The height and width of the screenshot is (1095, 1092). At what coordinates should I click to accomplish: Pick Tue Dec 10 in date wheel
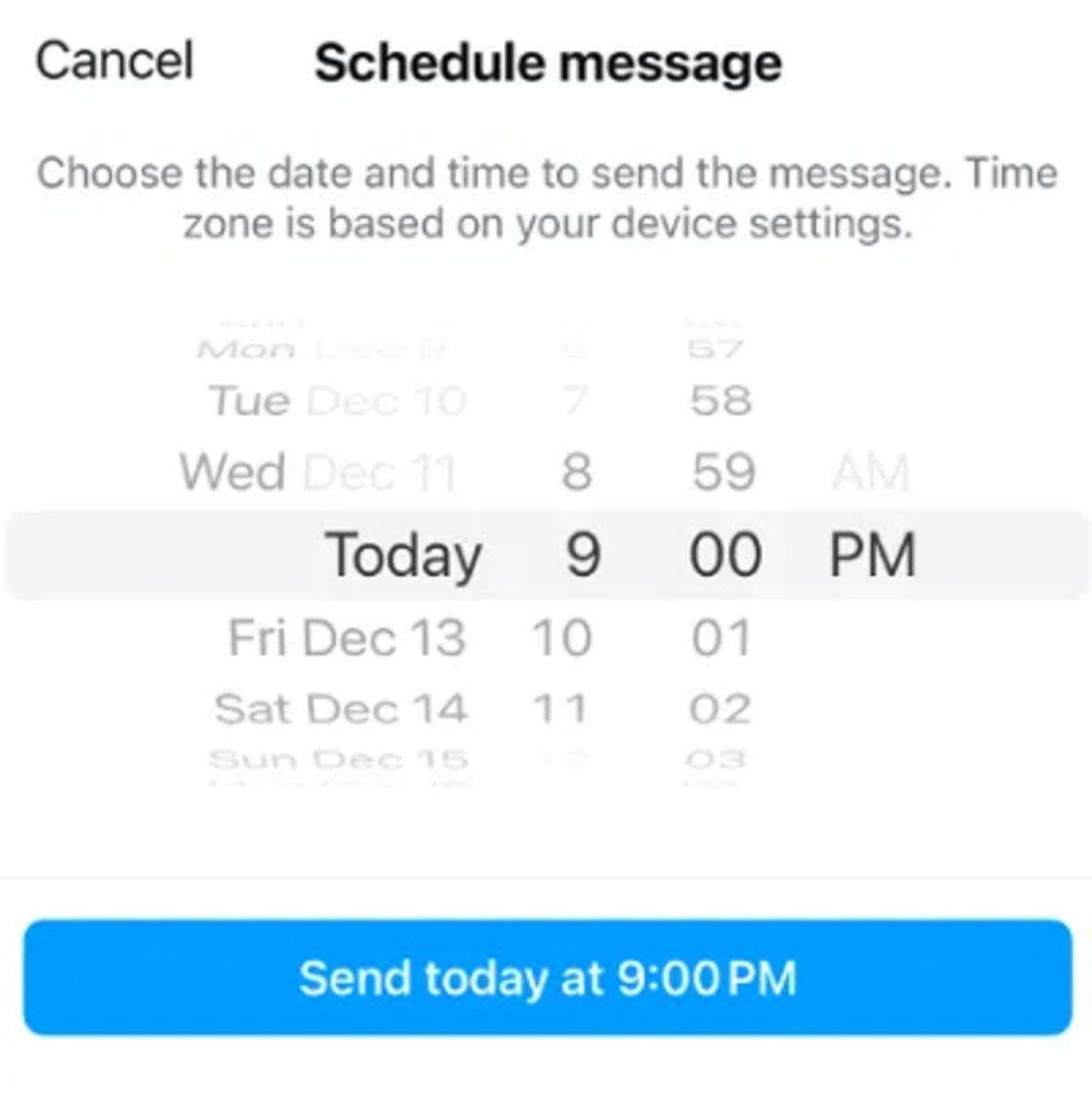click(x=338, y=400)
